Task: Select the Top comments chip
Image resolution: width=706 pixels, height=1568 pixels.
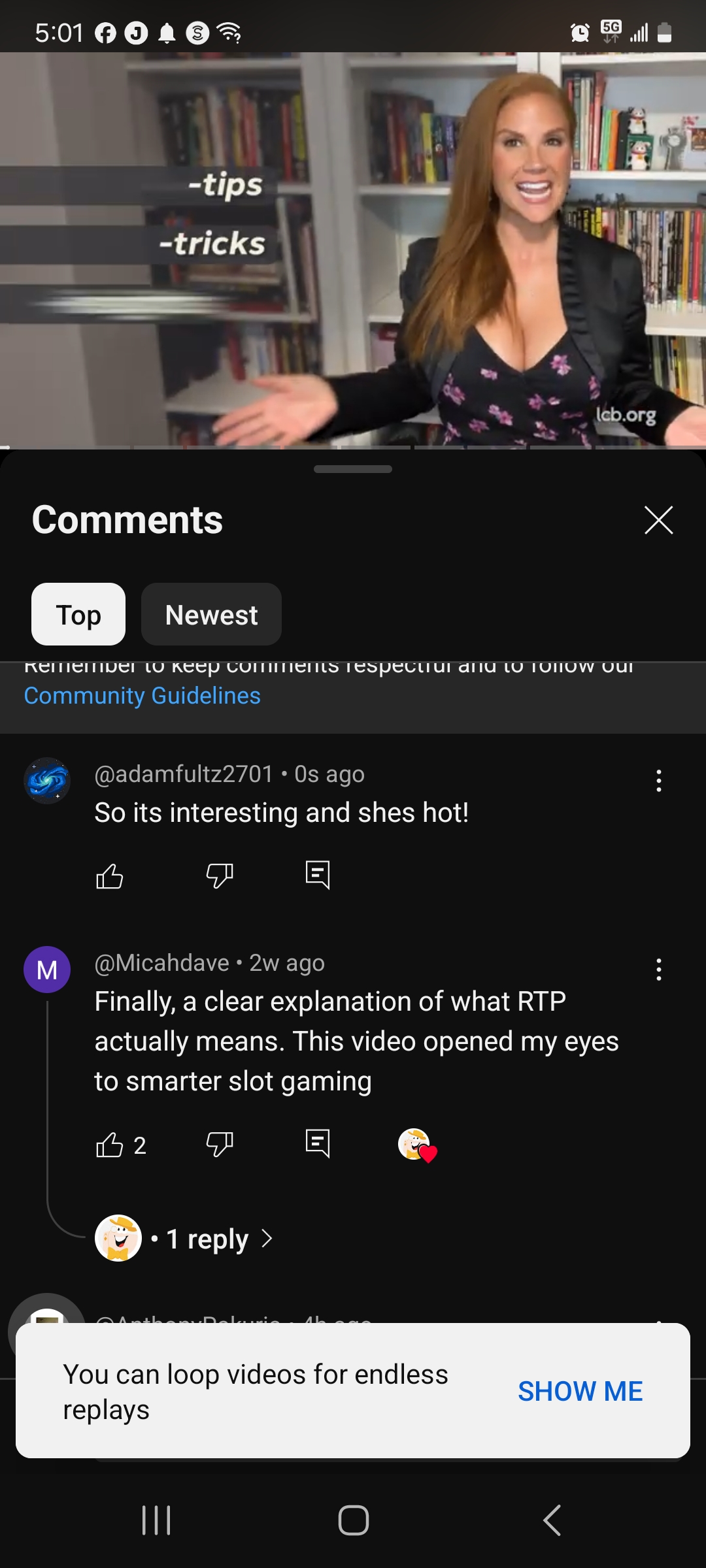Action: point(78,614)
